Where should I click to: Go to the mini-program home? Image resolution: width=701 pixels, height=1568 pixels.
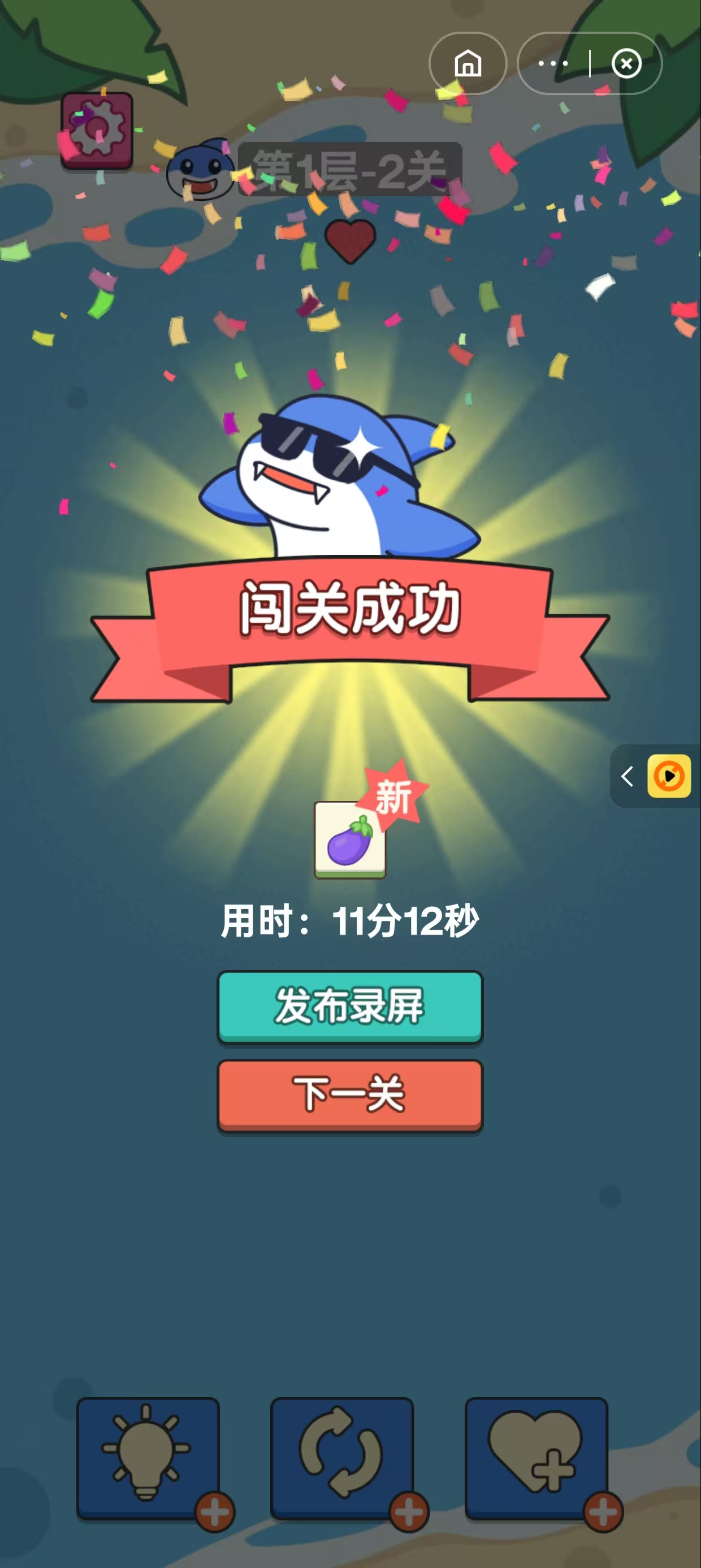(468, 63)
